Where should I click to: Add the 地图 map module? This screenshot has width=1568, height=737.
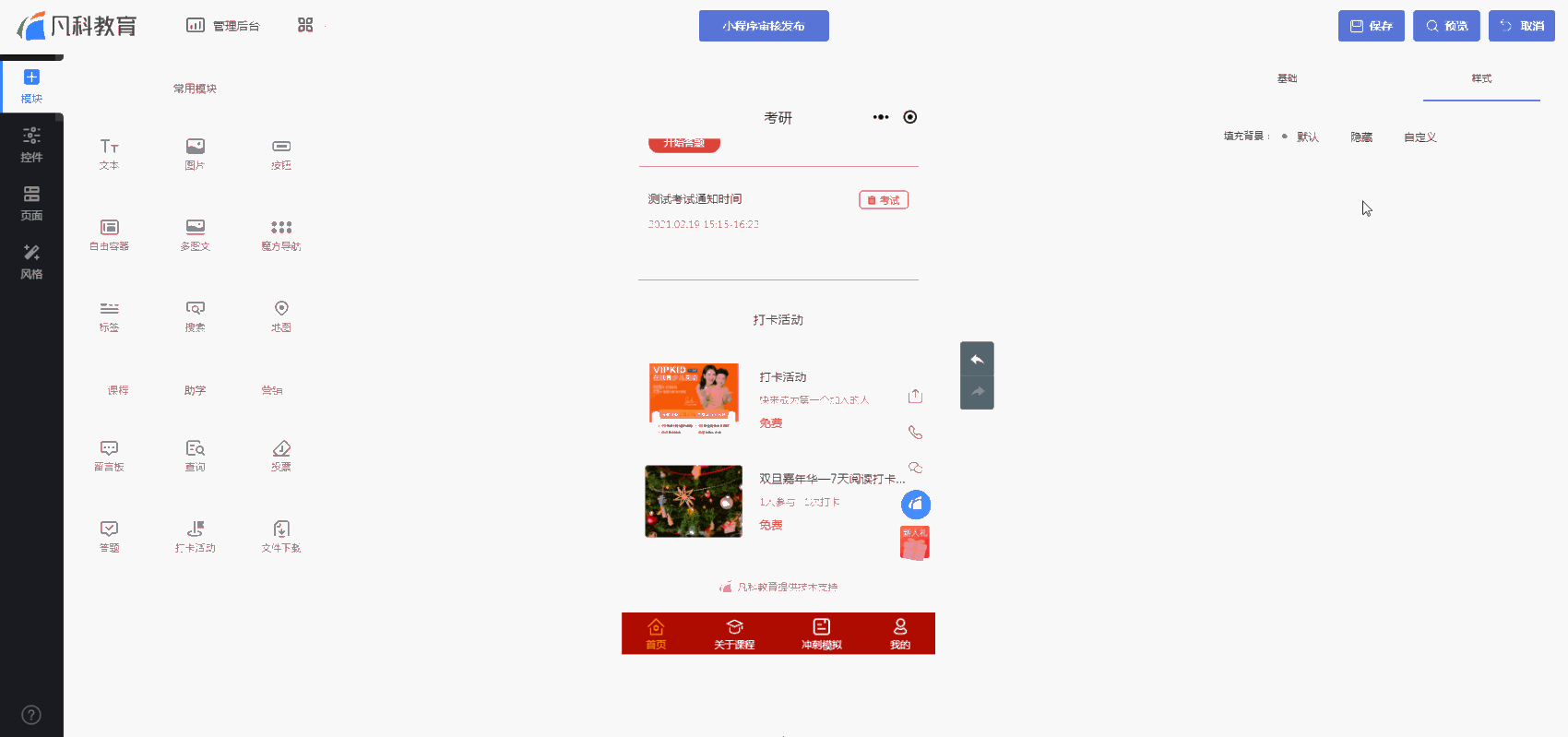[280, 315]
